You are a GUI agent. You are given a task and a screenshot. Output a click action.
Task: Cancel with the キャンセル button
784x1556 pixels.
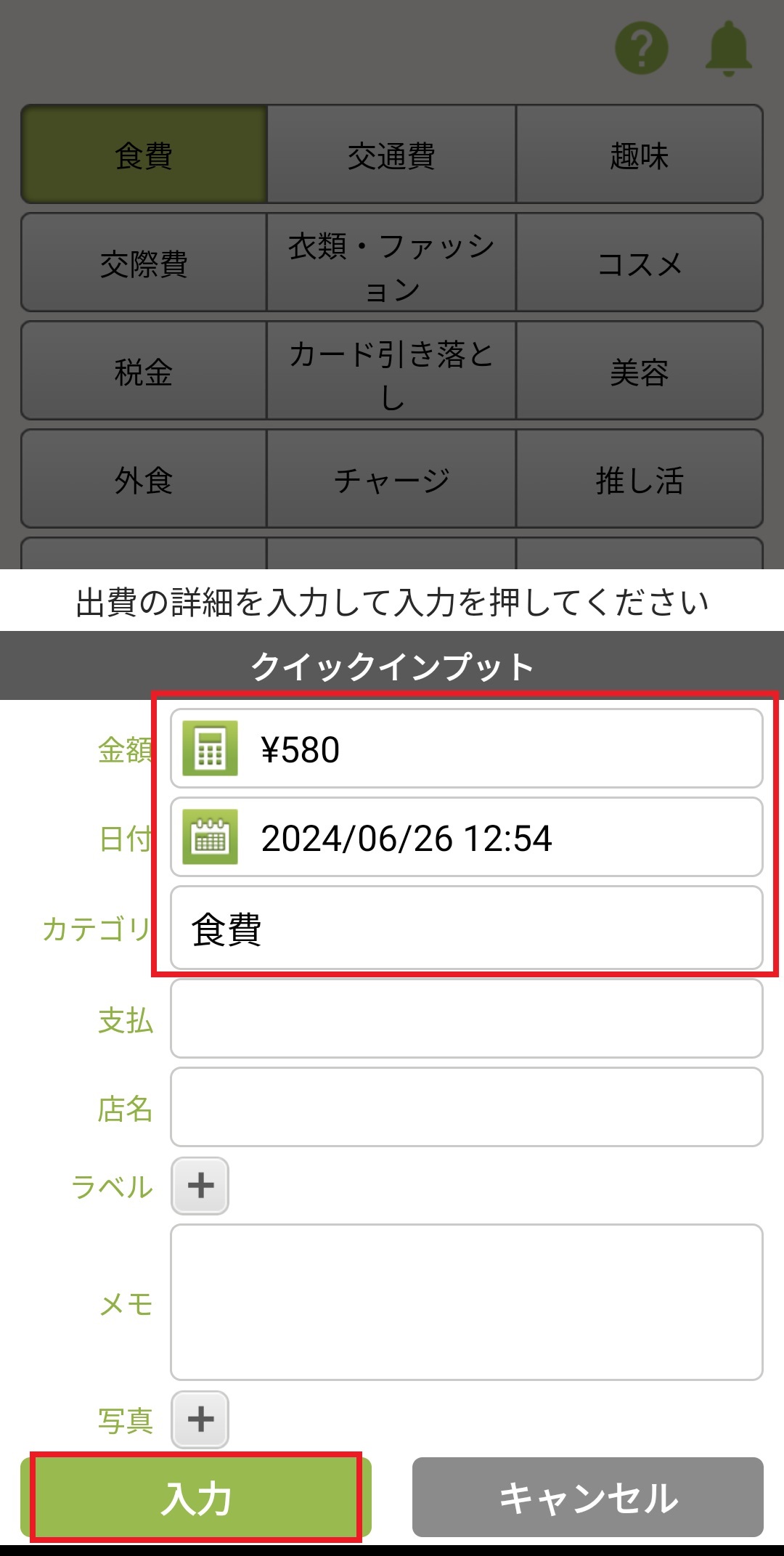pyautogui.click(x=587, y=1497)
